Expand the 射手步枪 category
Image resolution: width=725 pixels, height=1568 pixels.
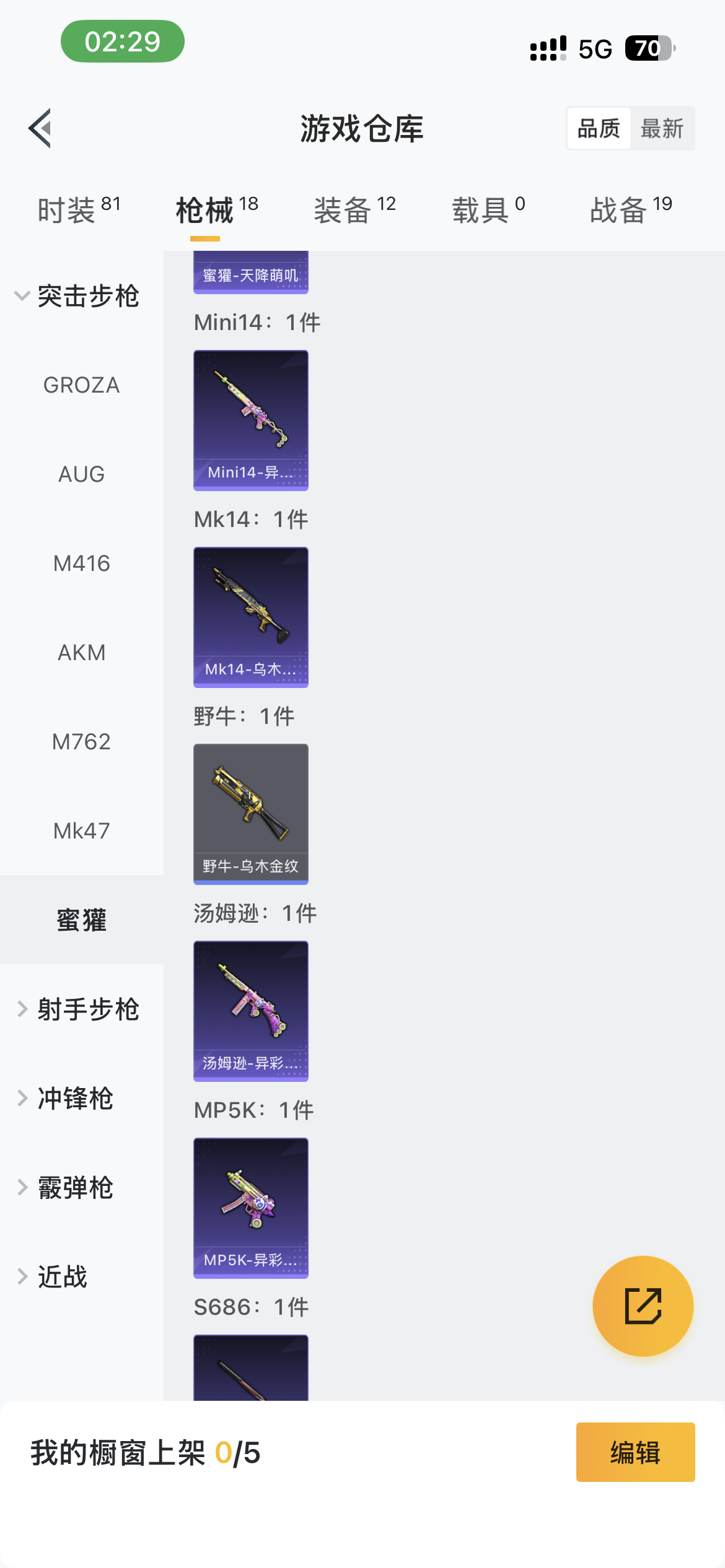point(77,1009)
